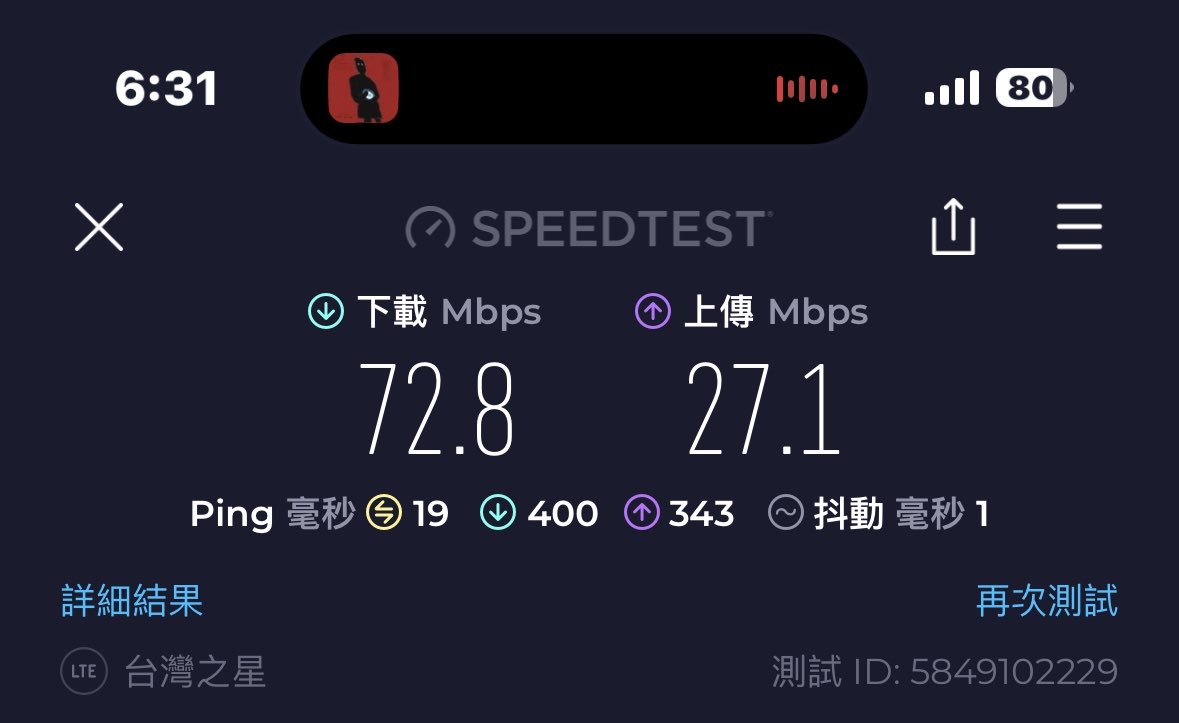Open 詳細結果 detailed results

tap(132, 601)
